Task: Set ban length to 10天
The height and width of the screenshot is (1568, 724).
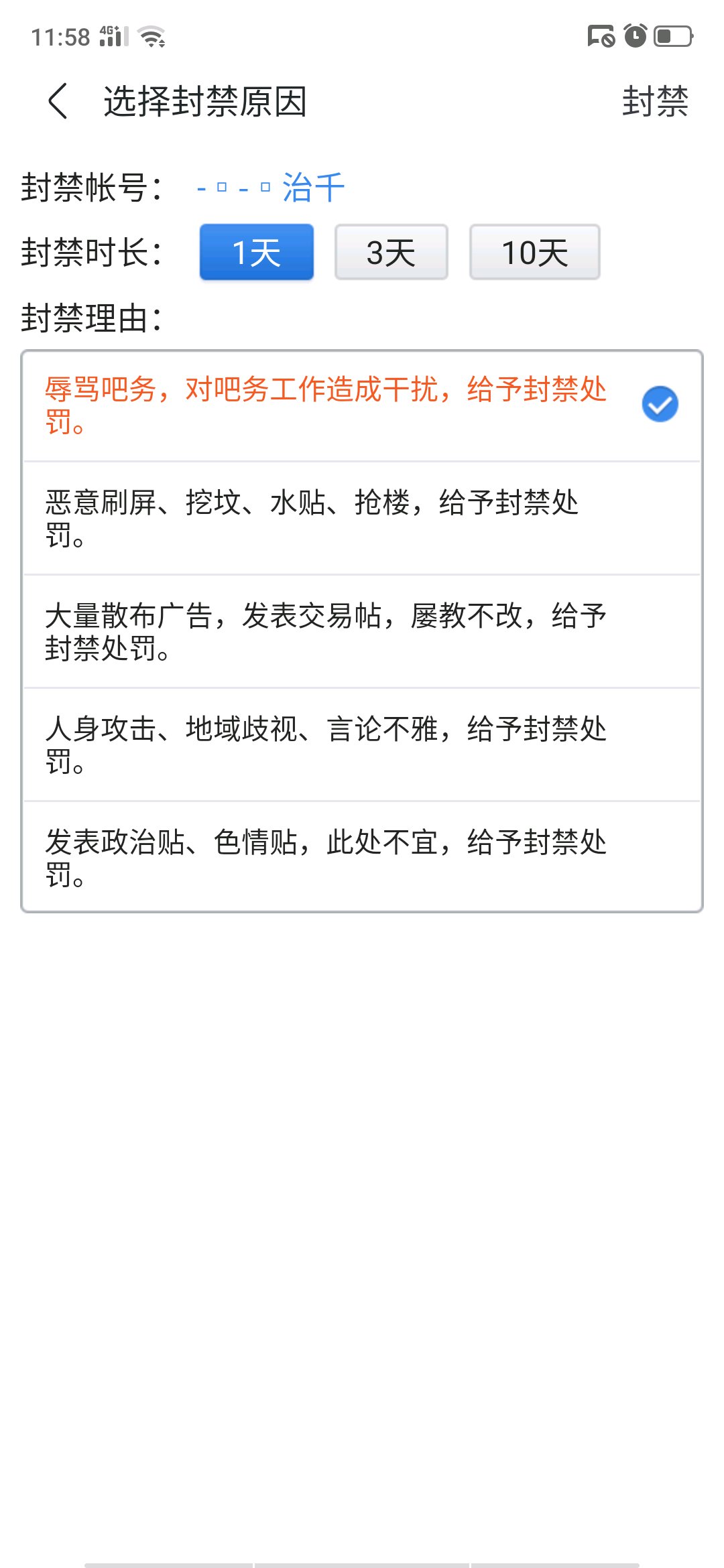Action: (x=535, y=252)
